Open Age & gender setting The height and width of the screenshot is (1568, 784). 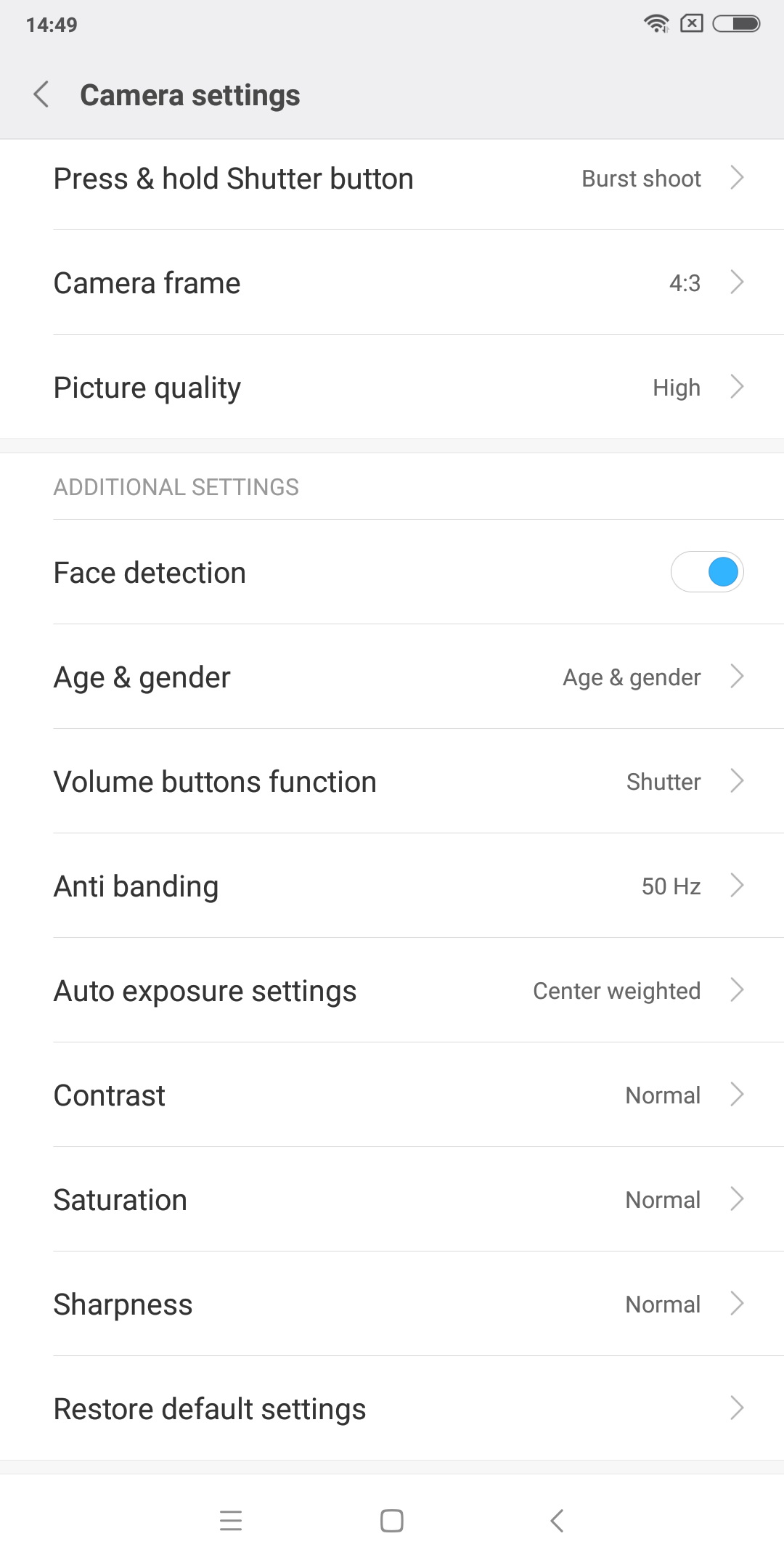(x=392, y=677)
